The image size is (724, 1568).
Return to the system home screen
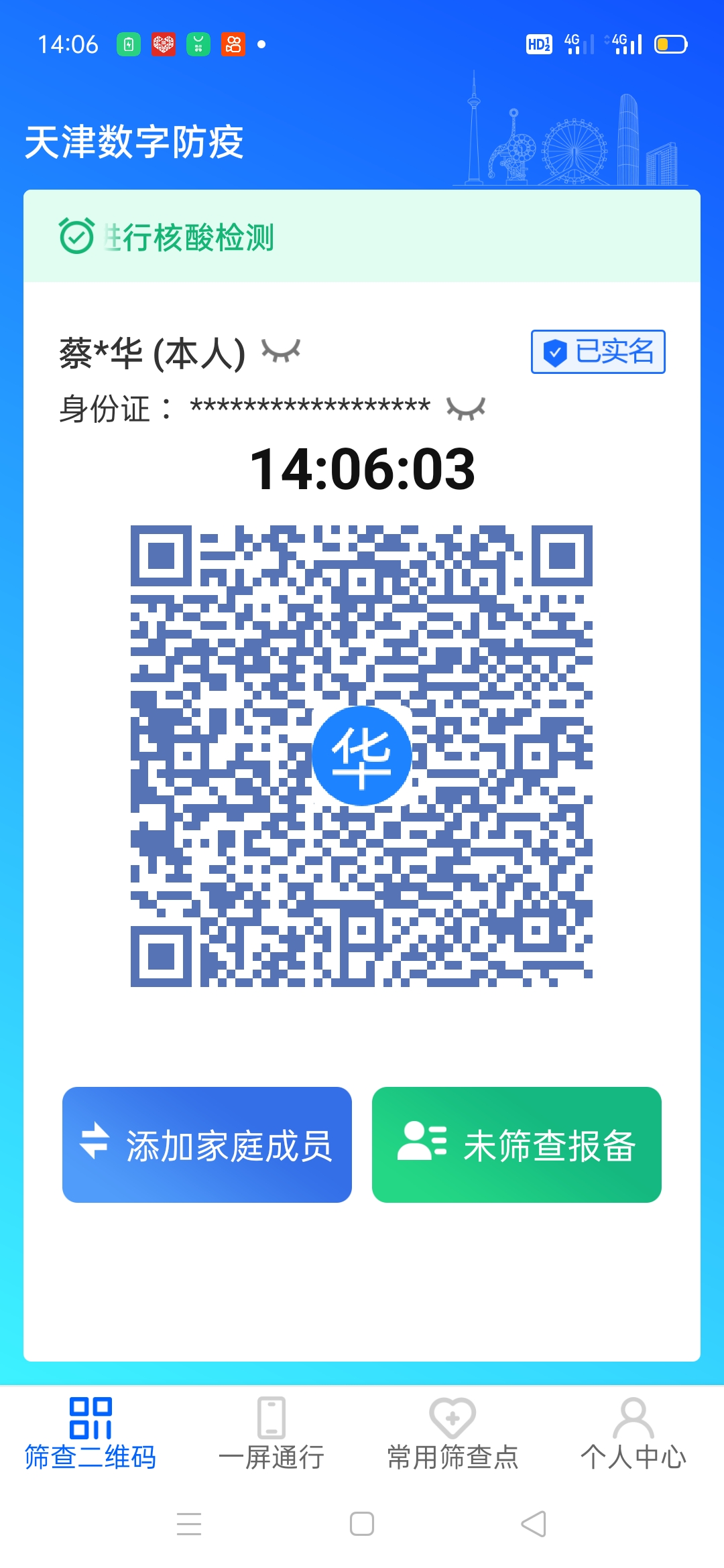[362, 1524]
